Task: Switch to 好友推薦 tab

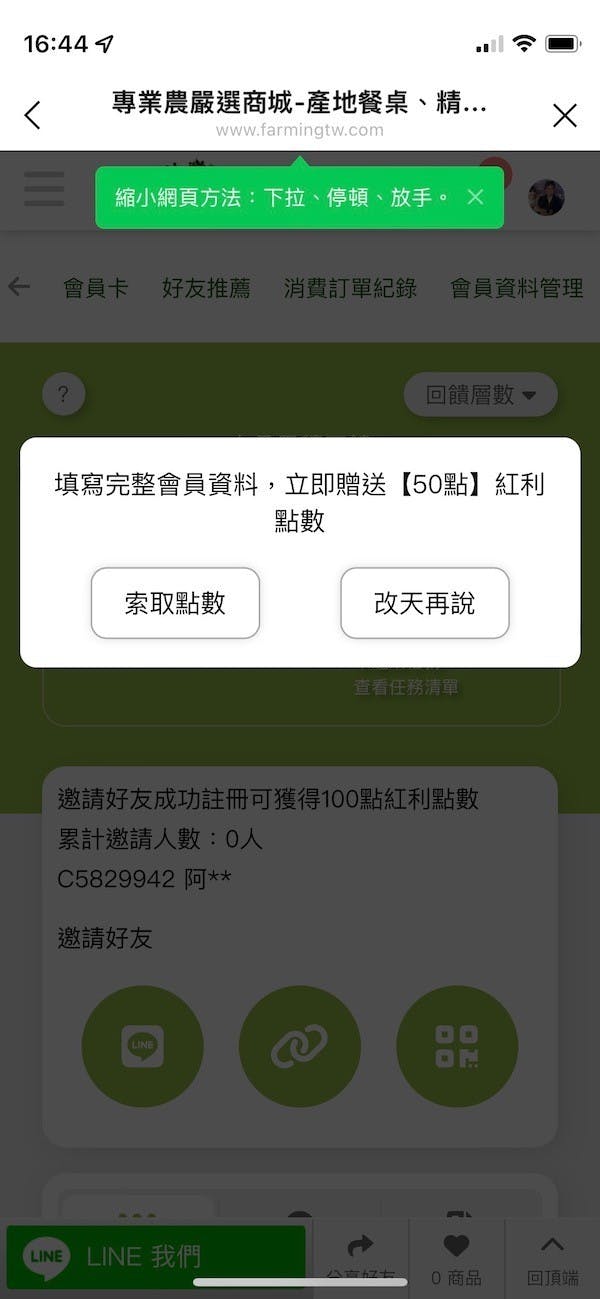Action: point(206,289)
